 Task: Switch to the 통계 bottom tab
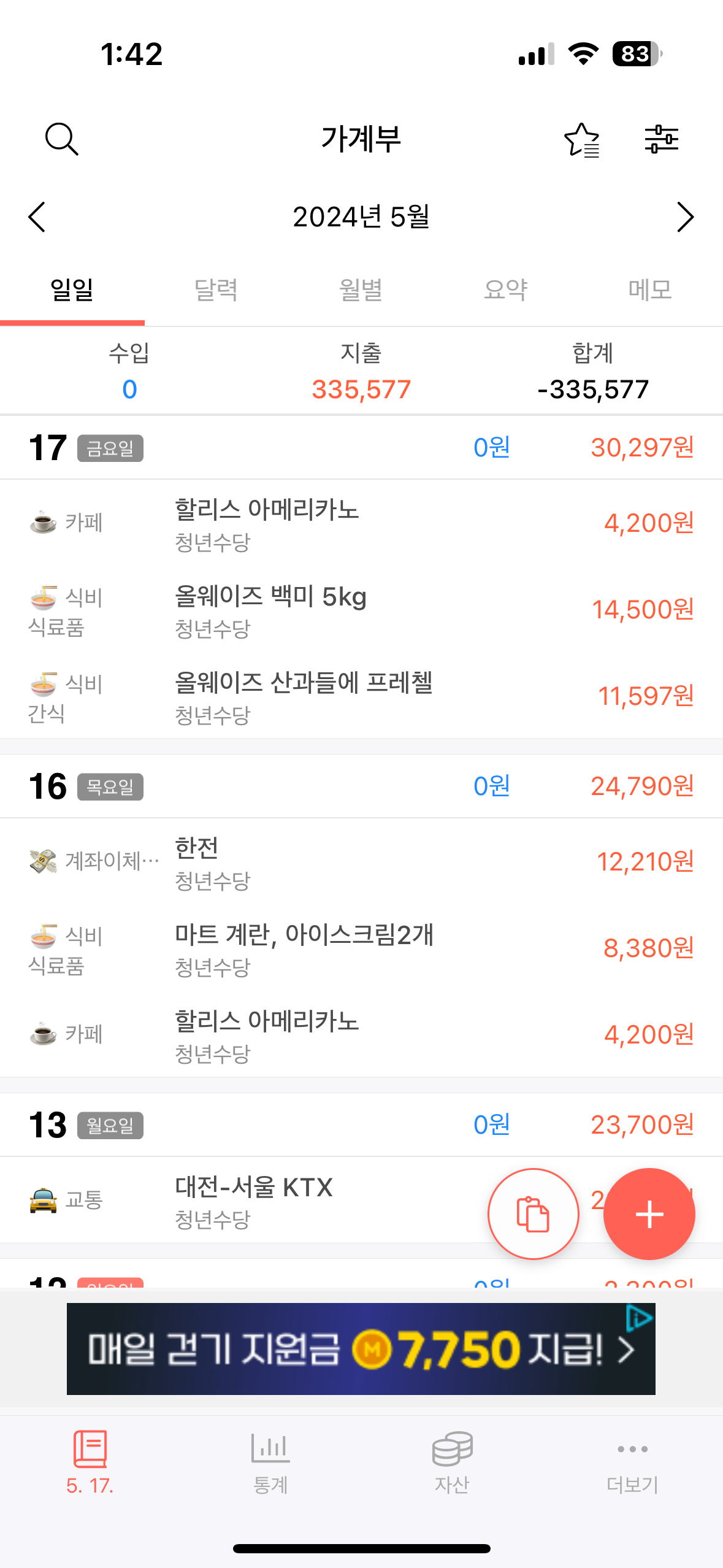[x=270, y=1463]
